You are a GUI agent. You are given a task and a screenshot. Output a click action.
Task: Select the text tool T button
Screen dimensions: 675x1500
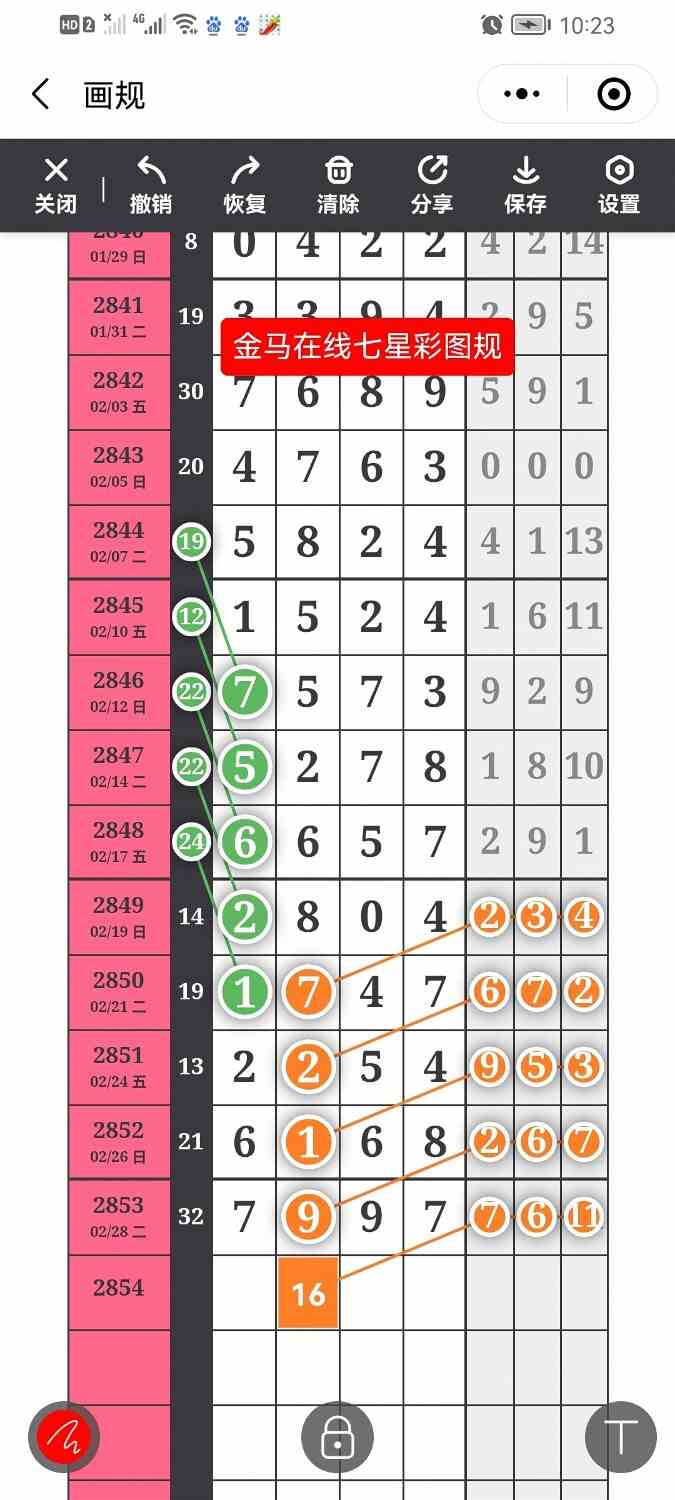tap(621, 1437)
